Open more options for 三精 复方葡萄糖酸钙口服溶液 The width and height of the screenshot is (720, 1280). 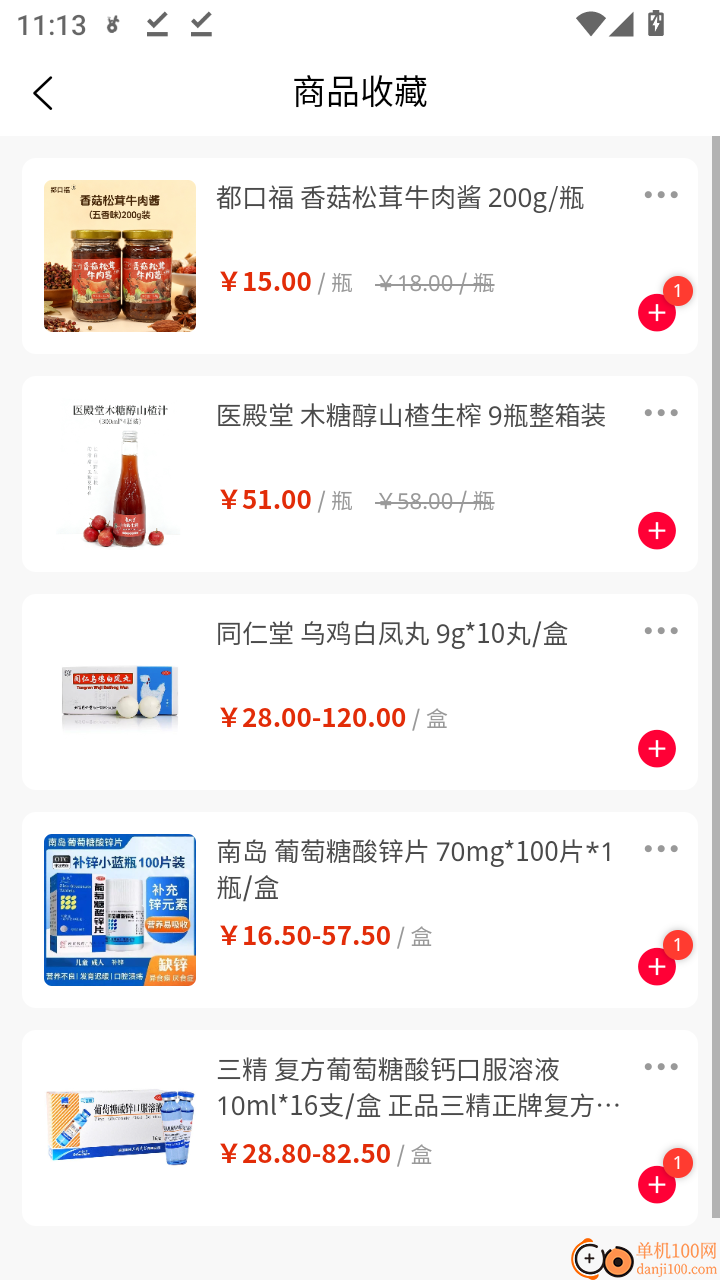coord(661,1066)
